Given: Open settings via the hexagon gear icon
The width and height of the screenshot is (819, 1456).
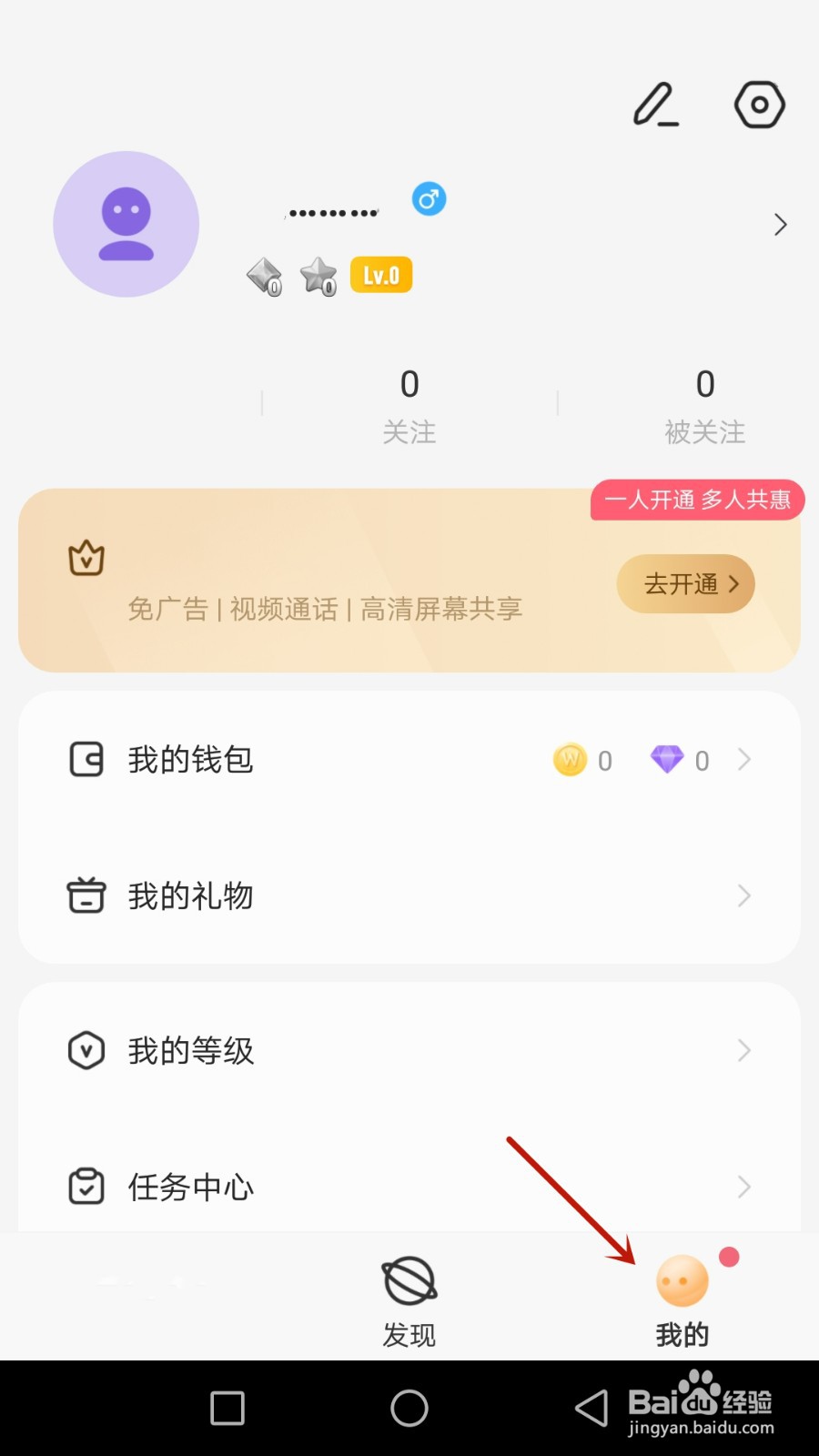Looking at the screenshot, I should pos(760,105).
